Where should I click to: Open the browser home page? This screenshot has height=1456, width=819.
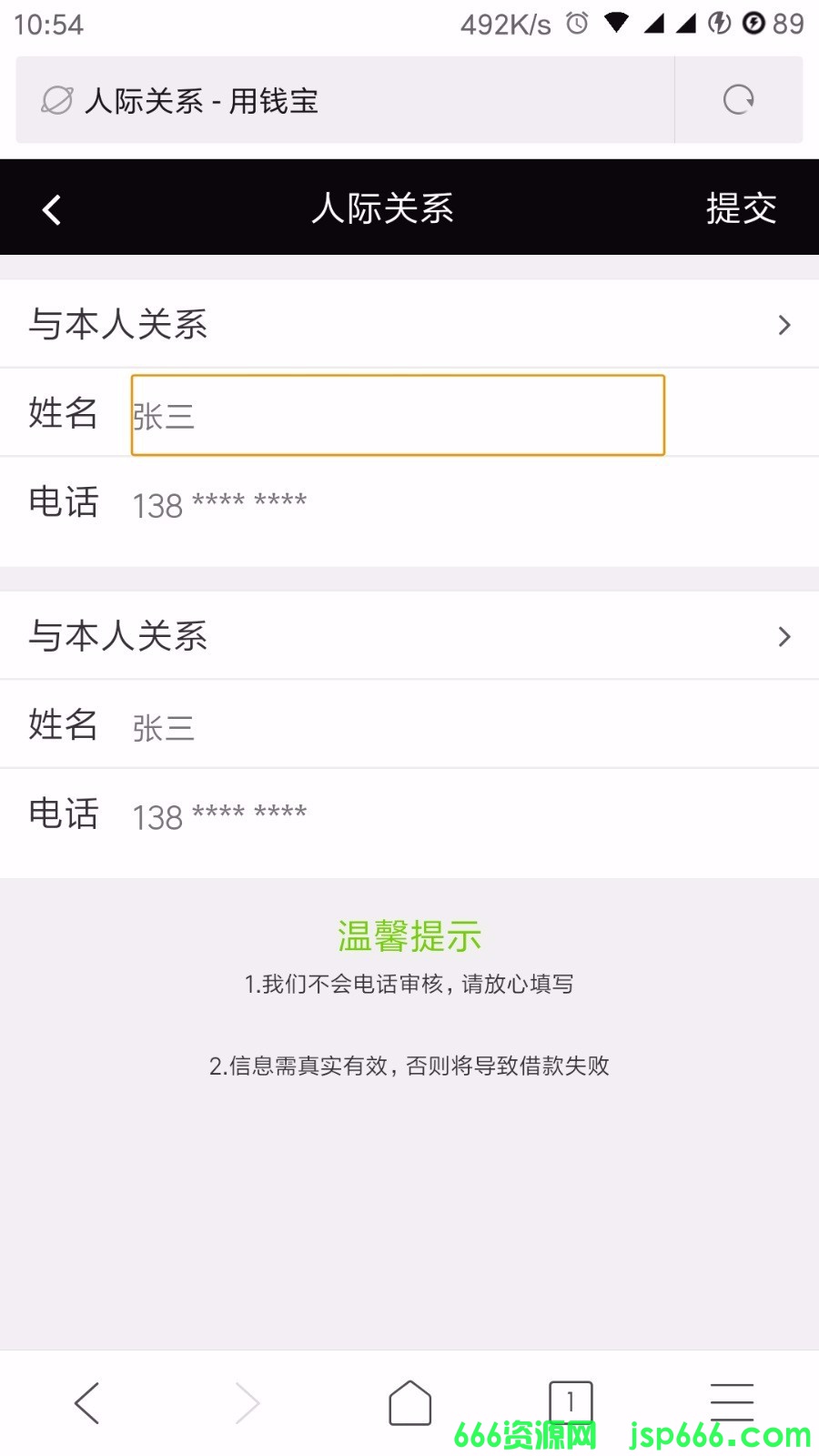point(409,1402)
